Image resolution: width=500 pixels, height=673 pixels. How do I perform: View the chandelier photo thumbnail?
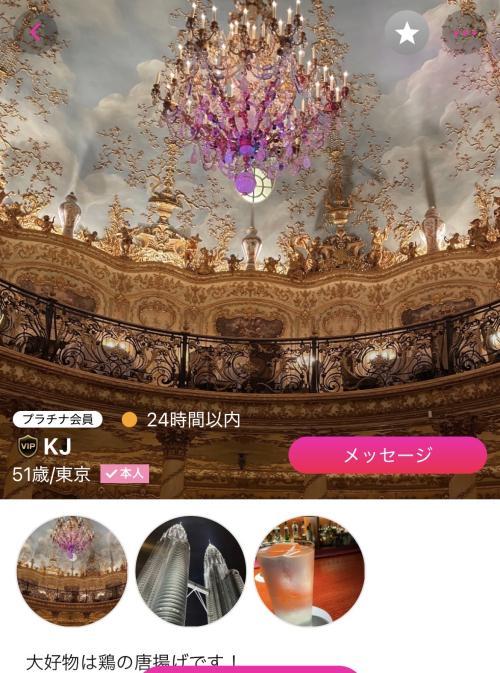pos(72,571)
